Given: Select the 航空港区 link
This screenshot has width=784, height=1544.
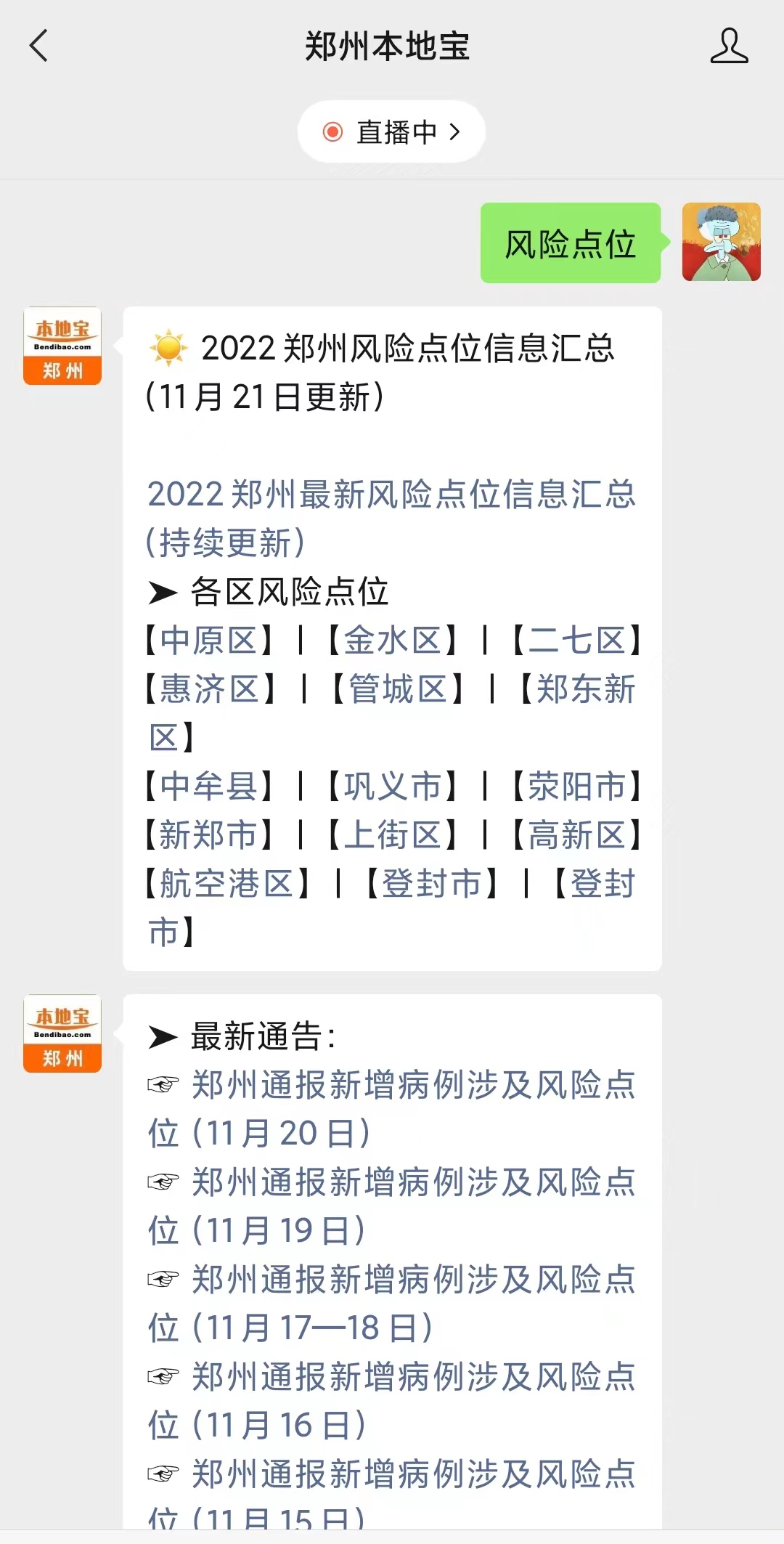Looking at the screenshot, I should coord(226,884).
